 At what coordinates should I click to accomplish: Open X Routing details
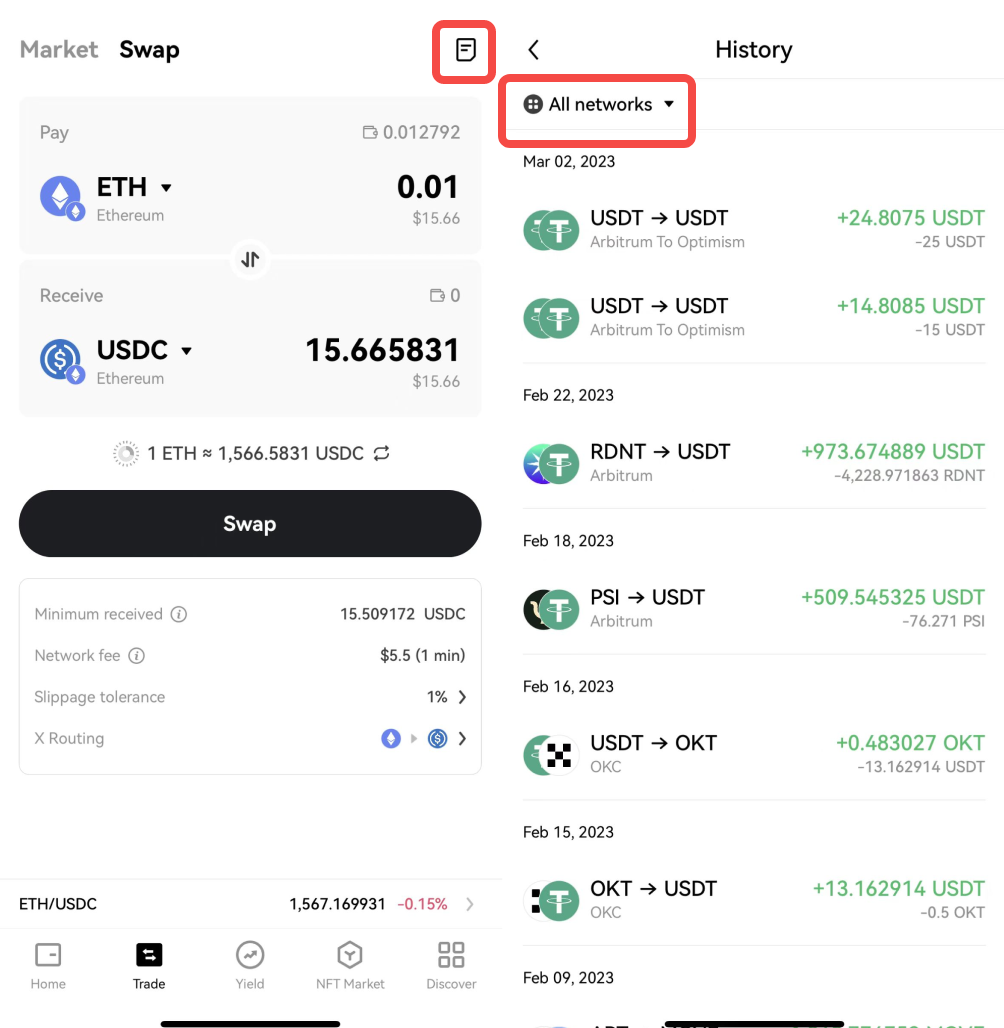pyautogui.click(x=462, y=739)
